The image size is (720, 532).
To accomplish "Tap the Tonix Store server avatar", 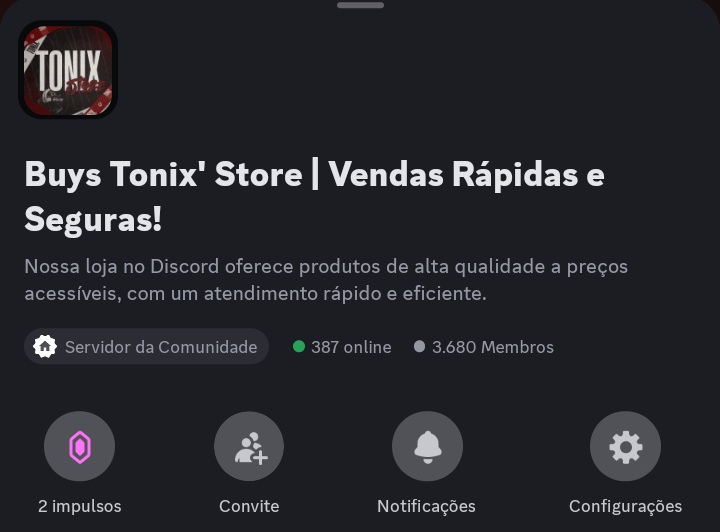I will click(x=68, y=70).
